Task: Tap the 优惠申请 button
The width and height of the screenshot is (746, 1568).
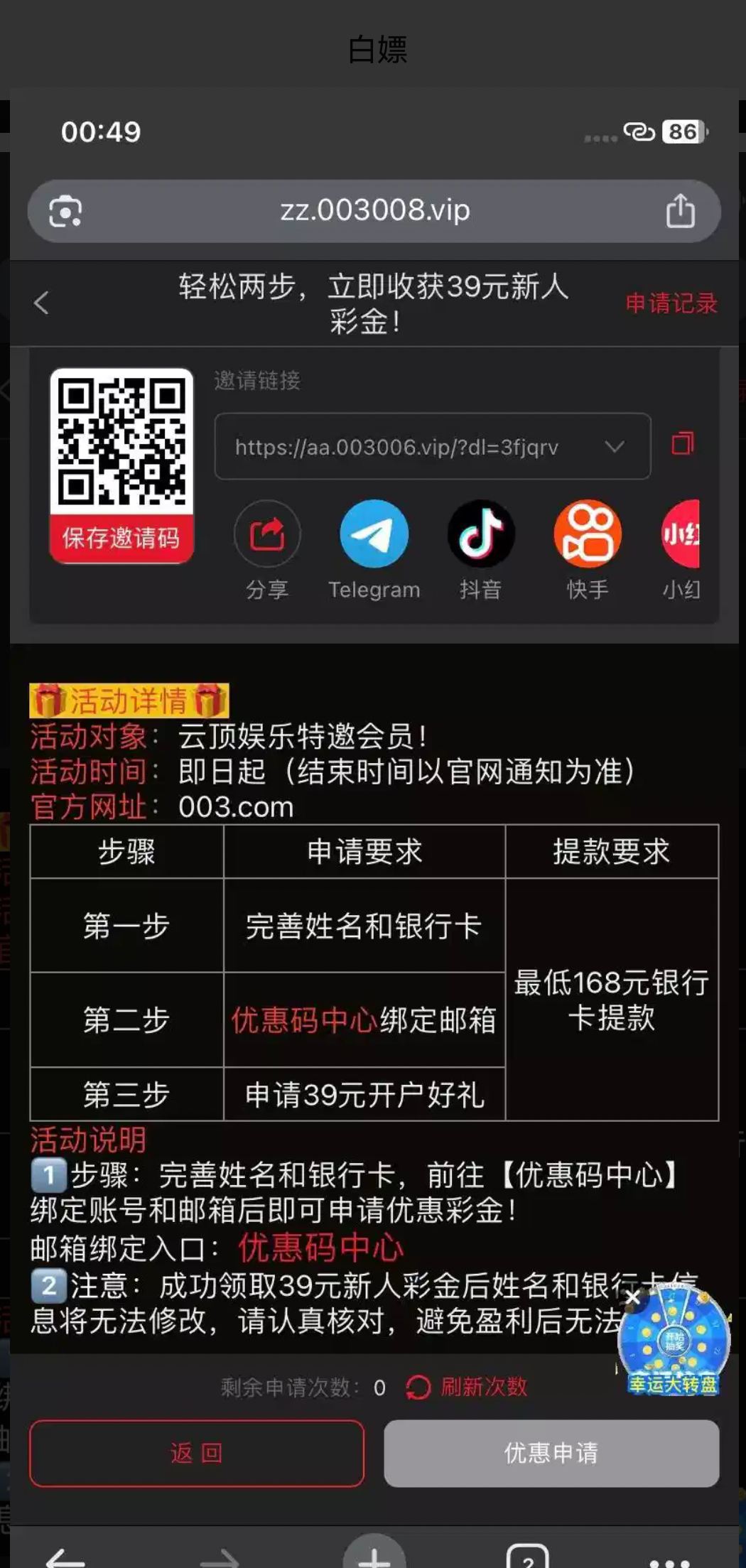Action: 551,1453
